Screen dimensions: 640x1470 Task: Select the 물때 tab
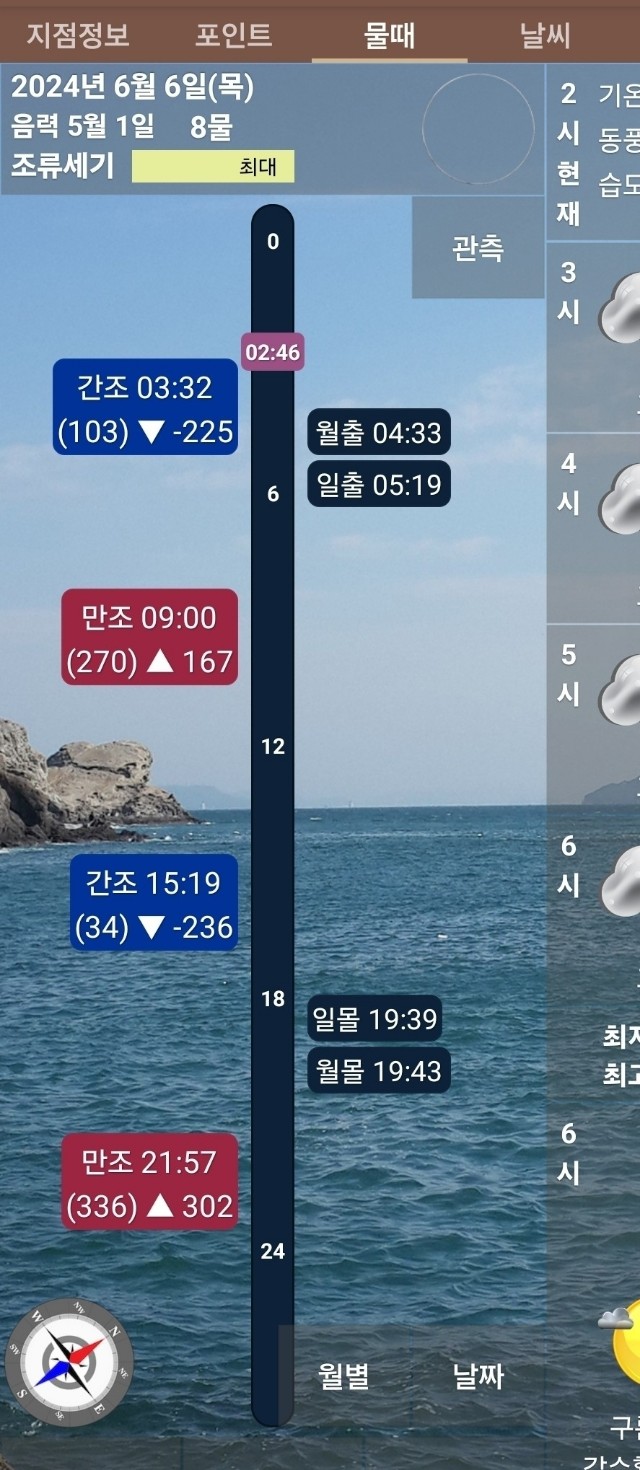[x=389, y=36]
